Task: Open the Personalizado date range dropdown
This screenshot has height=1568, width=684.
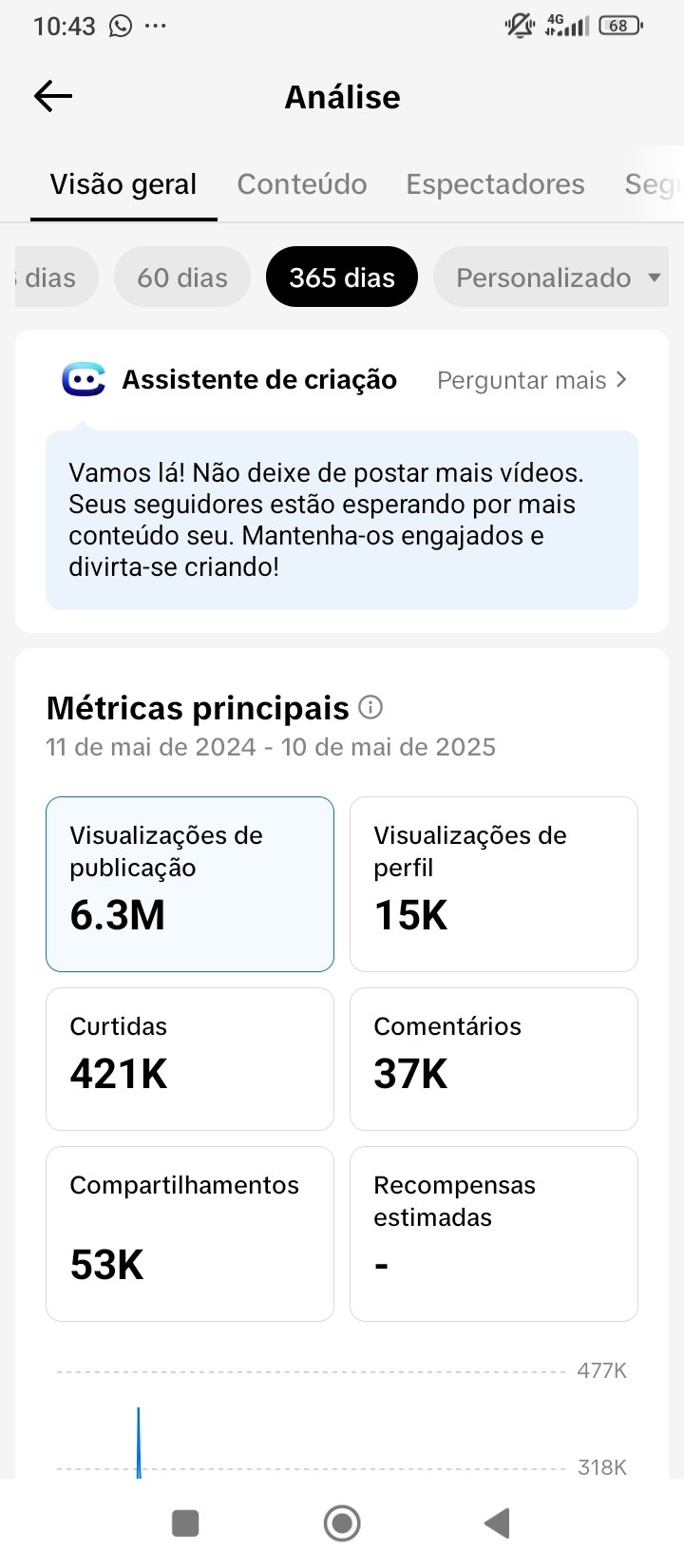Action: pos(551,277)
